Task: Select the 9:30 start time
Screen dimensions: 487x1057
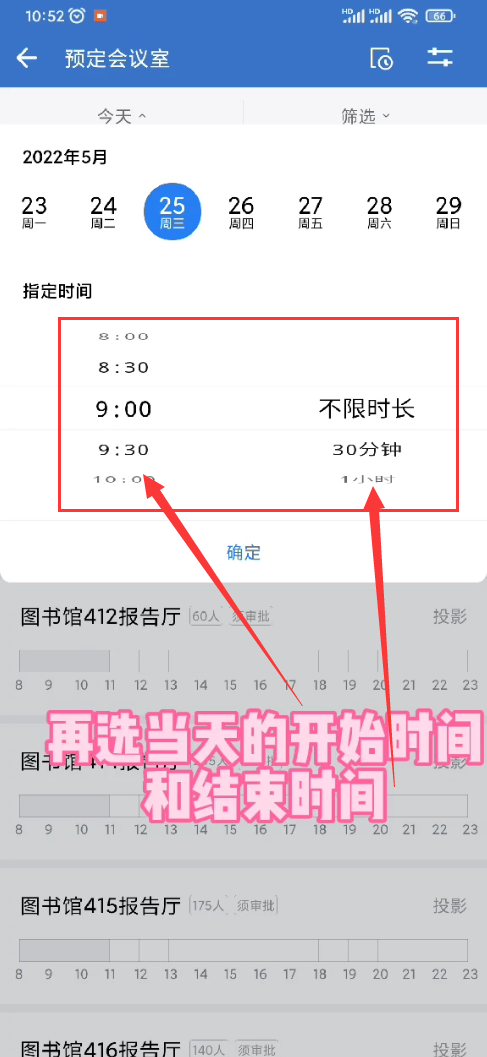Action: tap(123, 449)
